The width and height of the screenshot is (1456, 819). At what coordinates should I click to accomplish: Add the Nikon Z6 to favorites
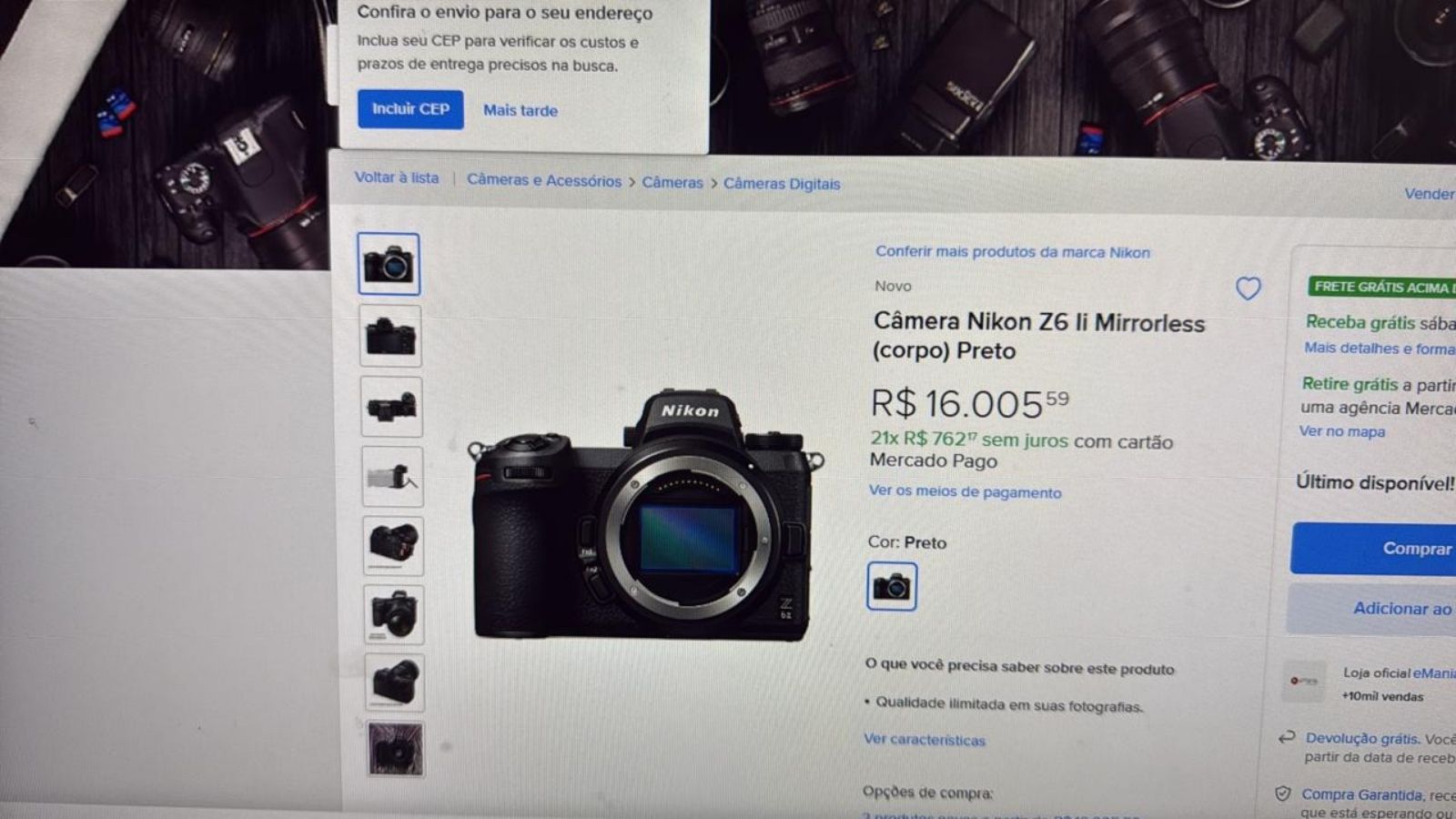click(x=1248, y=288)
